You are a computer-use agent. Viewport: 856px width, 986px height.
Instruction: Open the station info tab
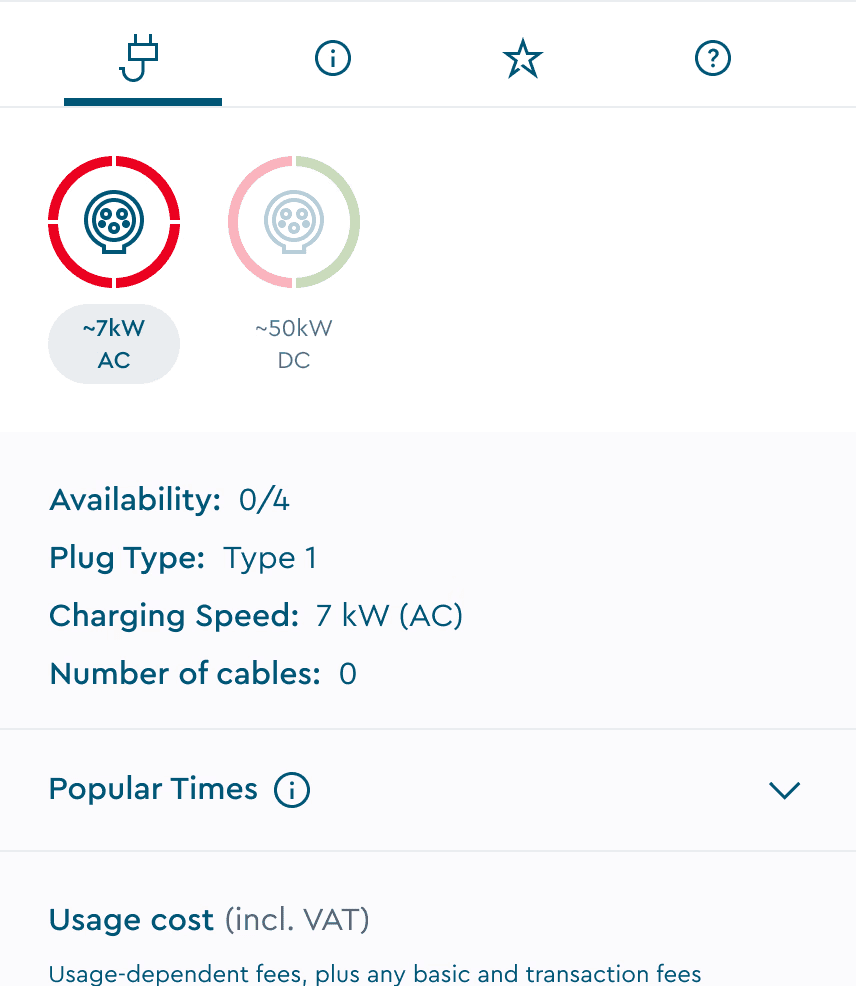point(333,58)
